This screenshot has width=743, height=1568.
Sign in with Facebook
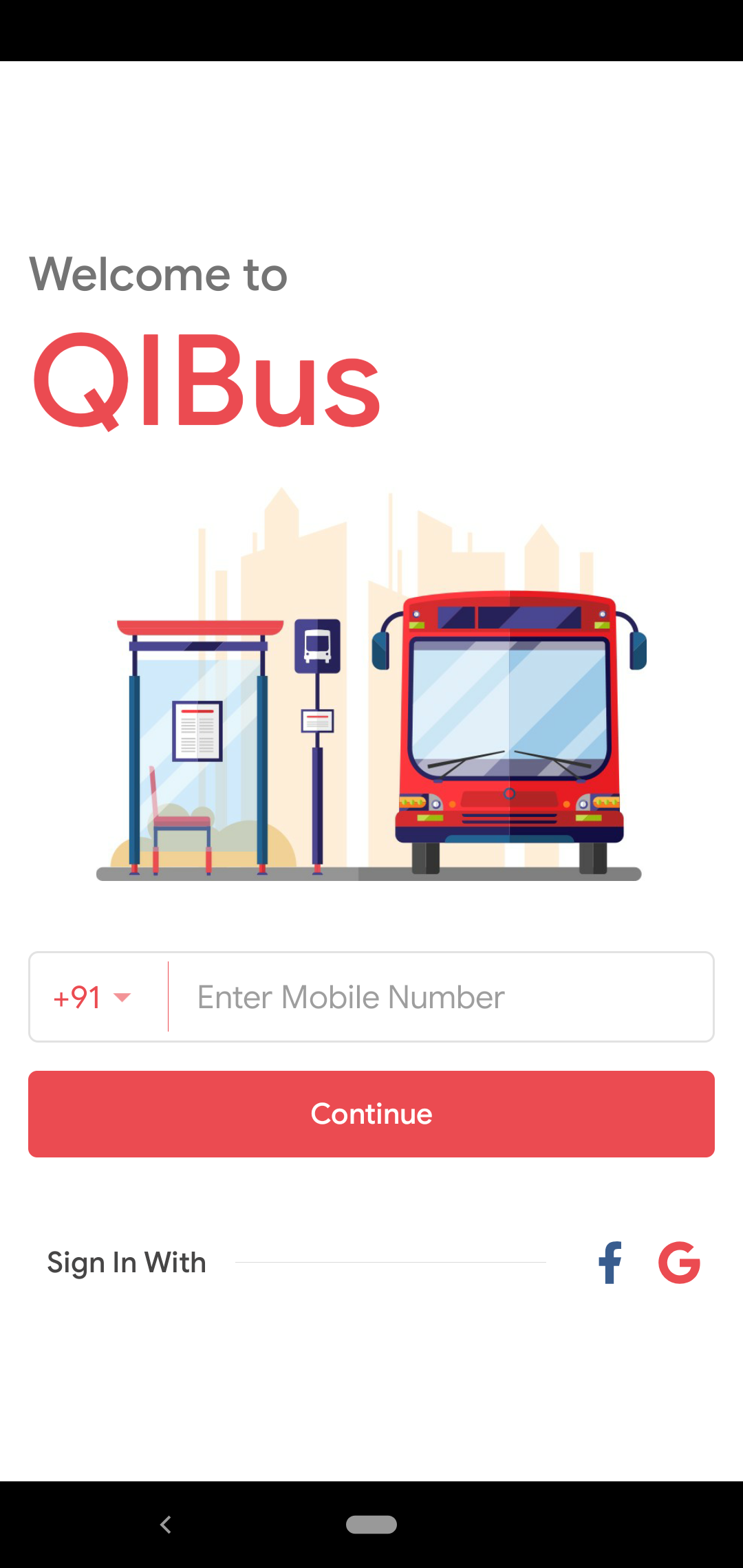(610, 1263)
